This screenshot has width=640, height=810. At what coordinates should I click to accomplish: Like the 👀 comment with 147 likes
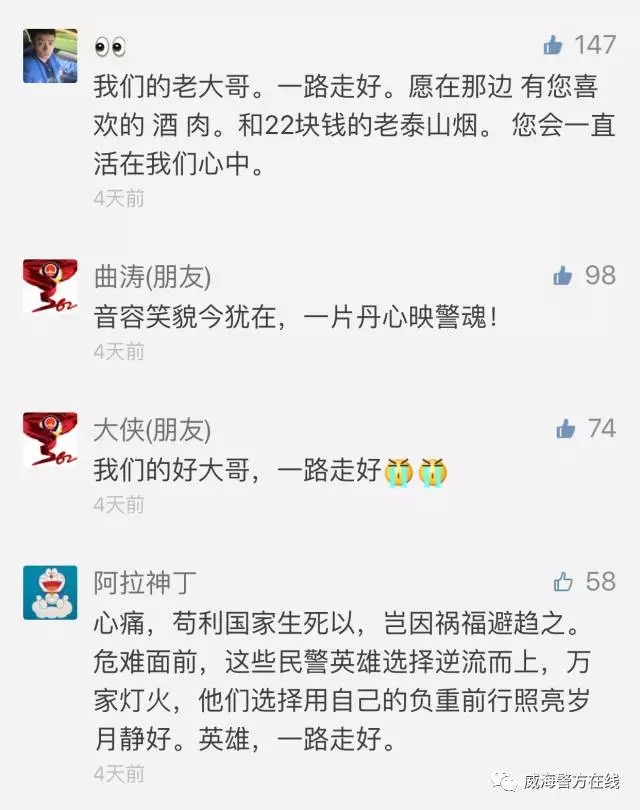[553, 45]
